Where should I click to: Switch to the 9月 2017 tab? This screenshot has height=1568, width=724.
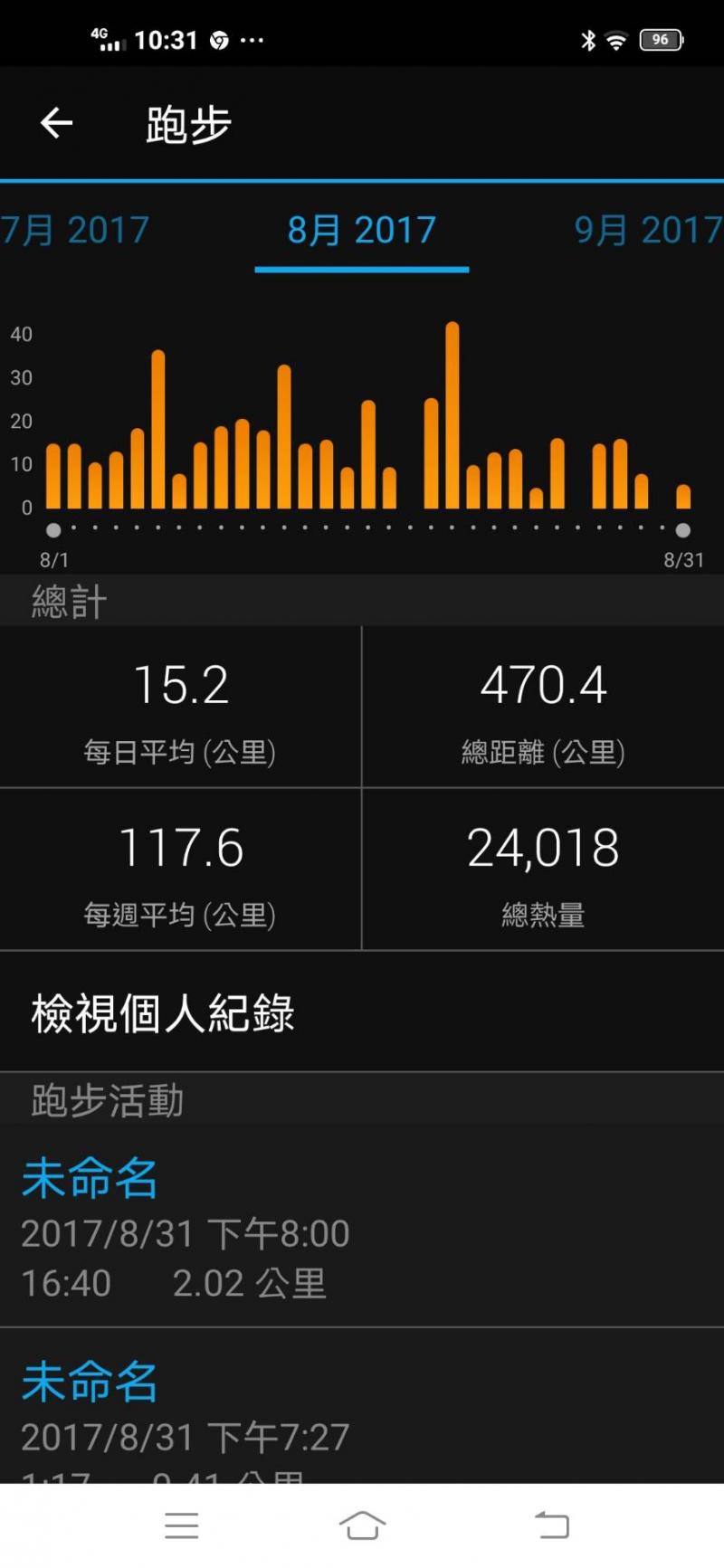[646, 230]
